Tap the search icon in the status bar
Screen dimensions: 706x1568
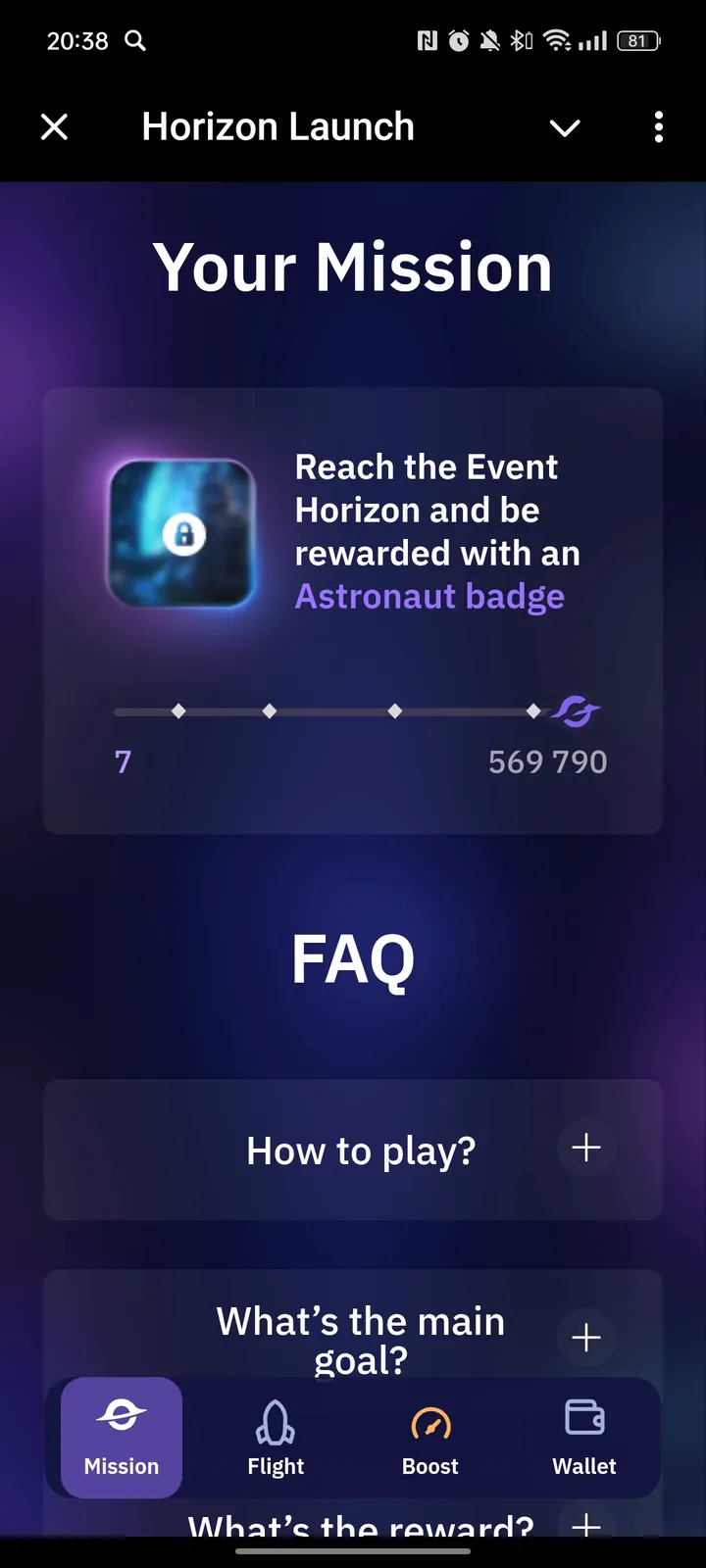135,41
